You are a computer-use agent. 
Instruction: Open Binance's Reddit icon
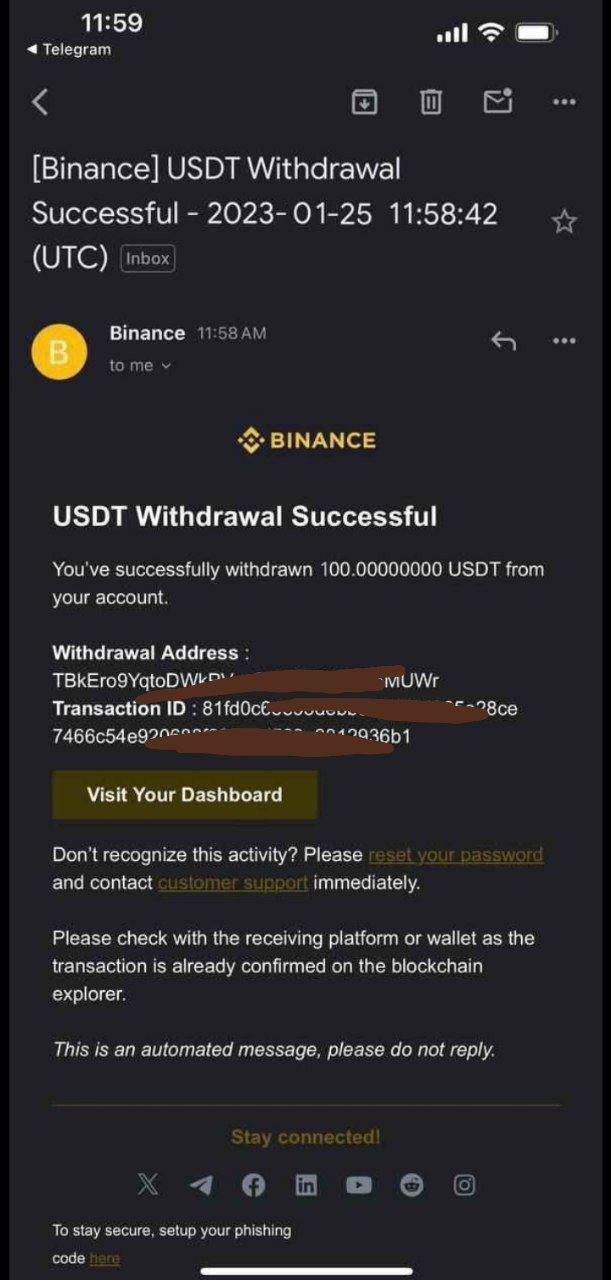click(x=412, y=1185)
